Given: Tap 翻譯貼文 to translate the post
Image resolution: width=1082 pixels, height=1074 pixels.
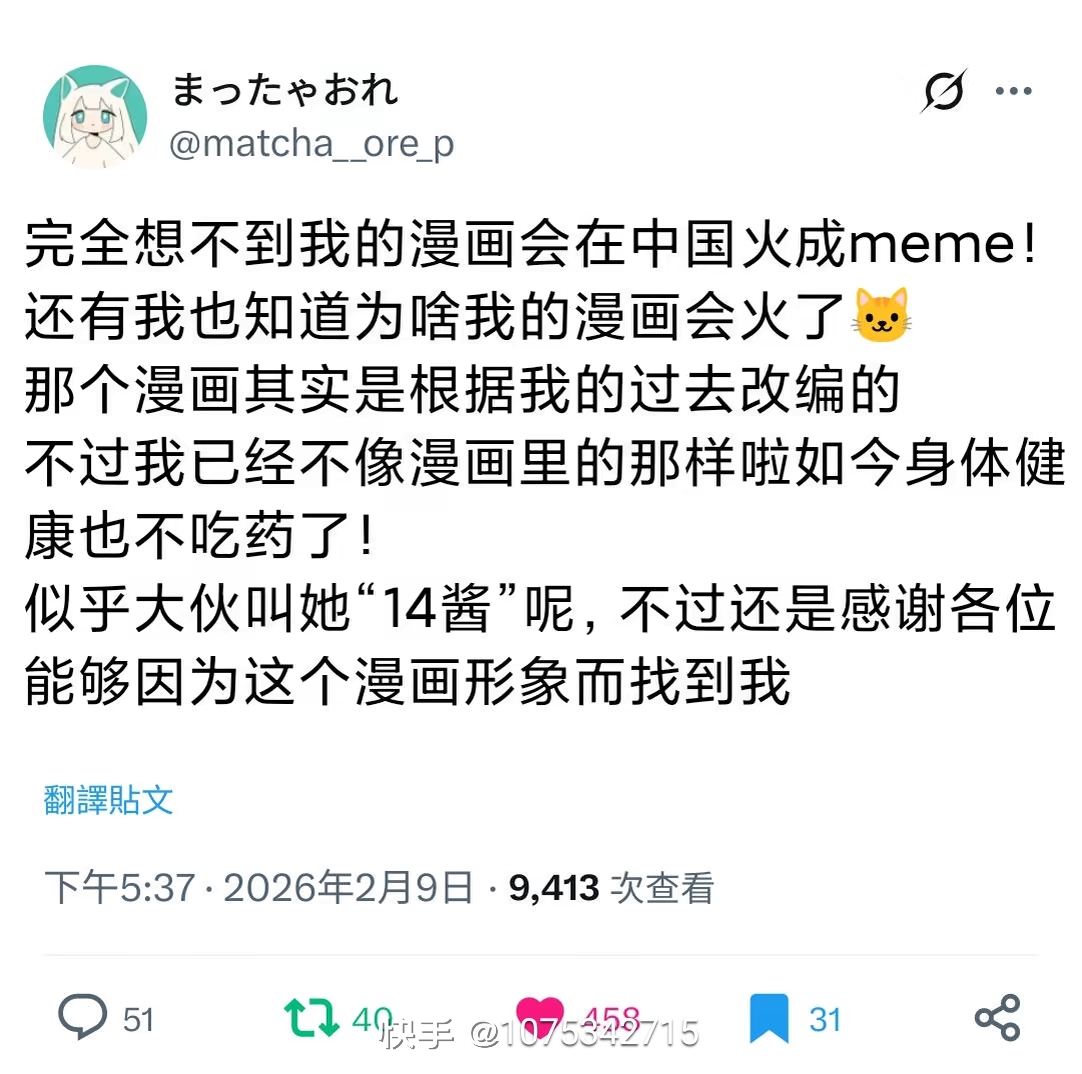Looking at the screenshot, I should 108,799.
